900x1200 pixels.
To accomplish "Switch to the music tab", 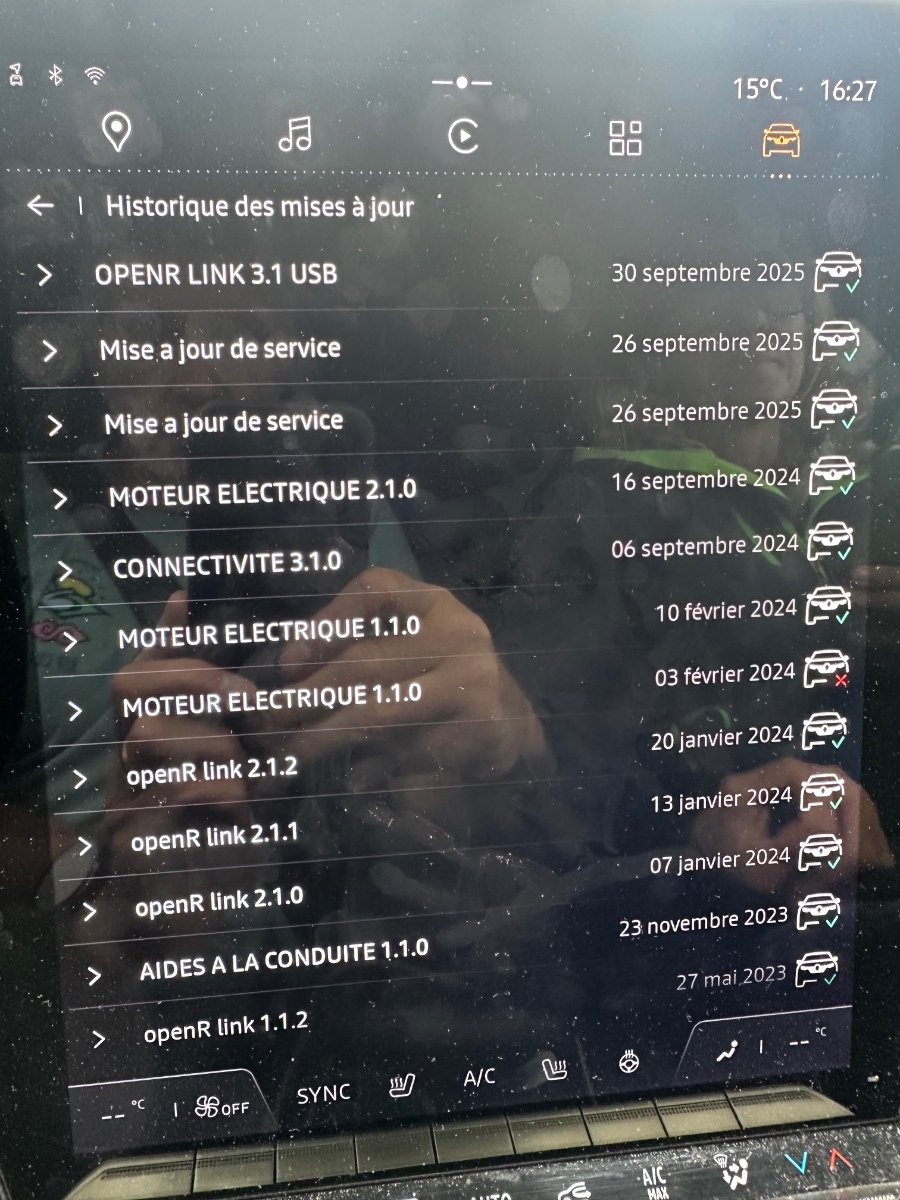I will [x=296, y=133].
